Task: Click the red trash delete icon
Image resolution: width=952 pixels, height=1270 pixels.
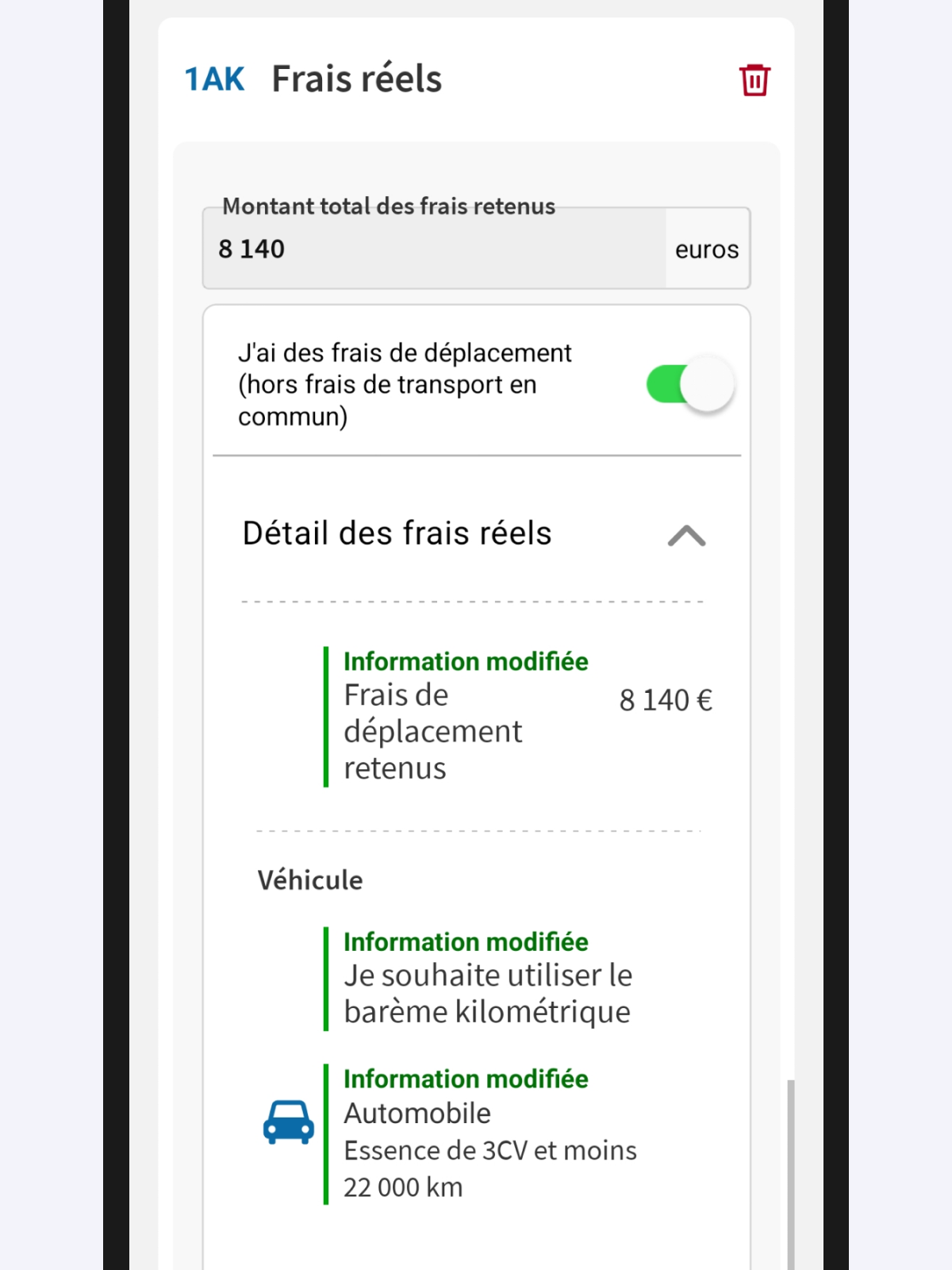Action: (x=754, y=79)
